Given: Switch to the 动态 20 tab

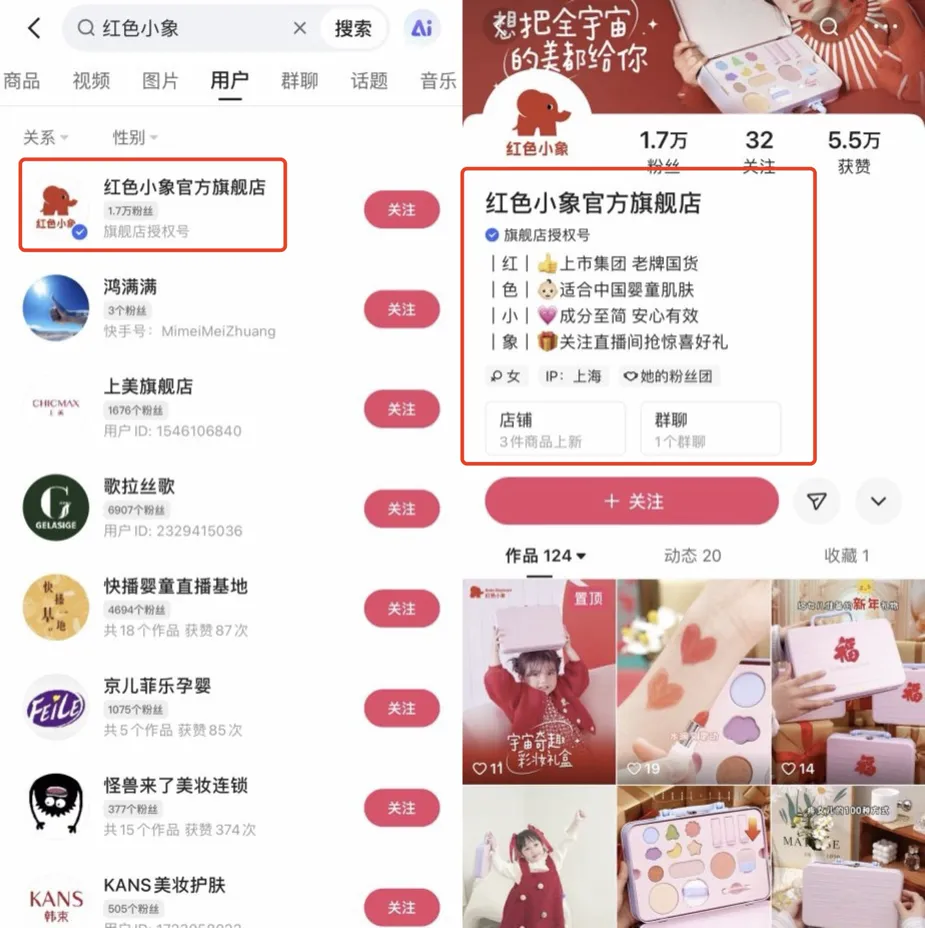Looking at the screenshot, I should (692, 556).
